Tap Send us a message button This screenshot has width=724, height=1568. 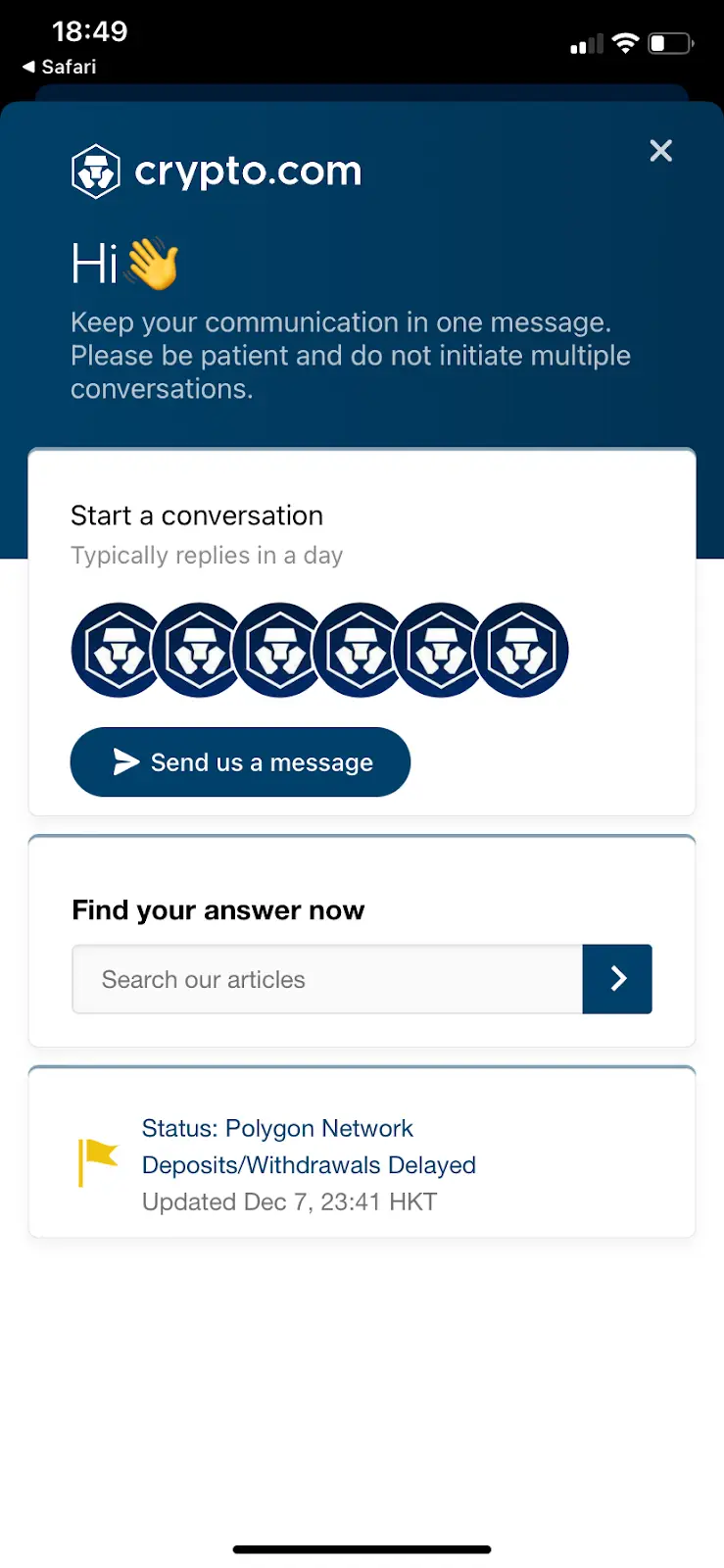tap(240, 762)
